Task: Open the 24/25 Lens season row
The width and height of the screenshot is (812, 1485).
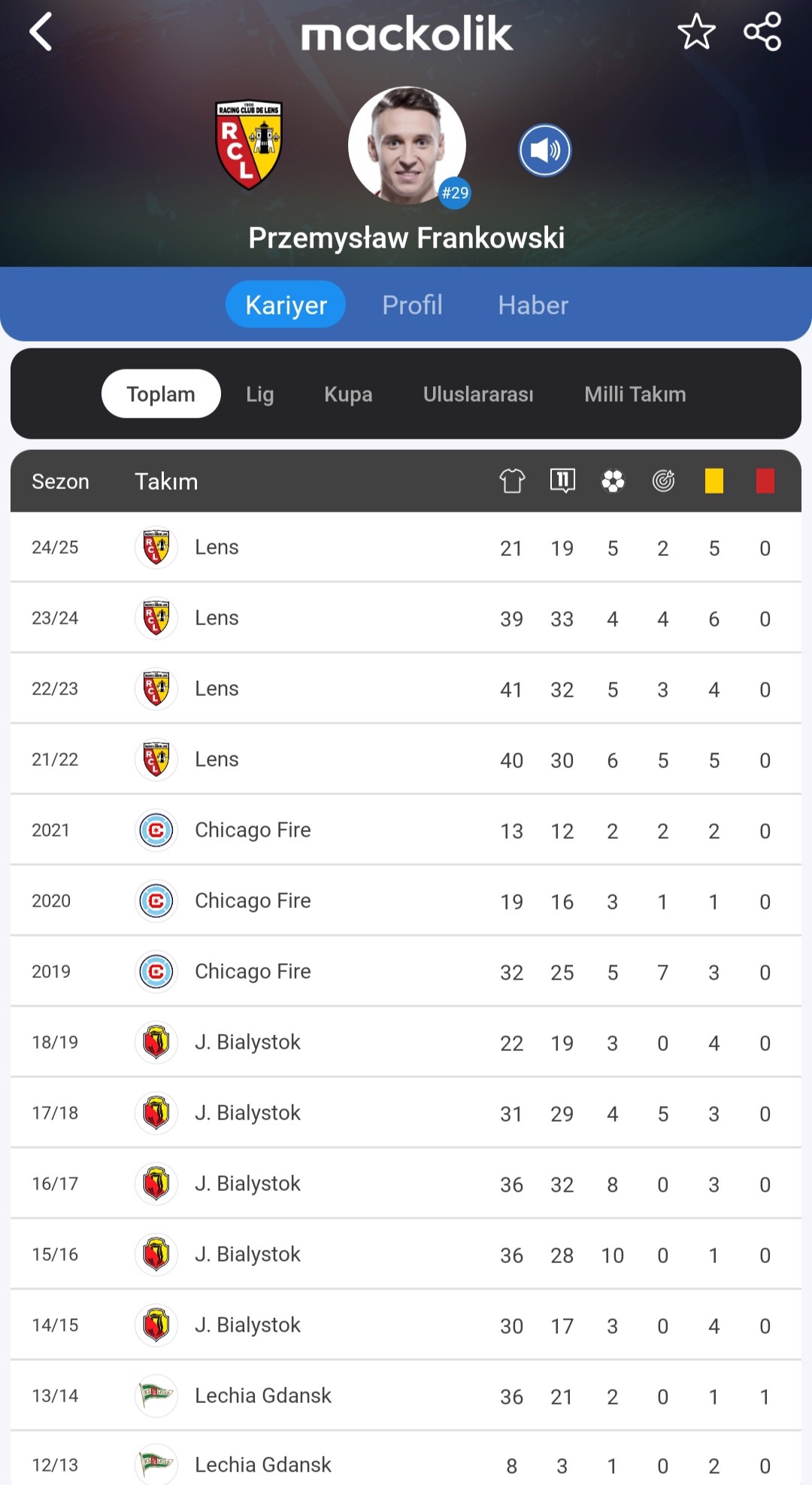Action: pyautogui.click(x=406, y=547)
